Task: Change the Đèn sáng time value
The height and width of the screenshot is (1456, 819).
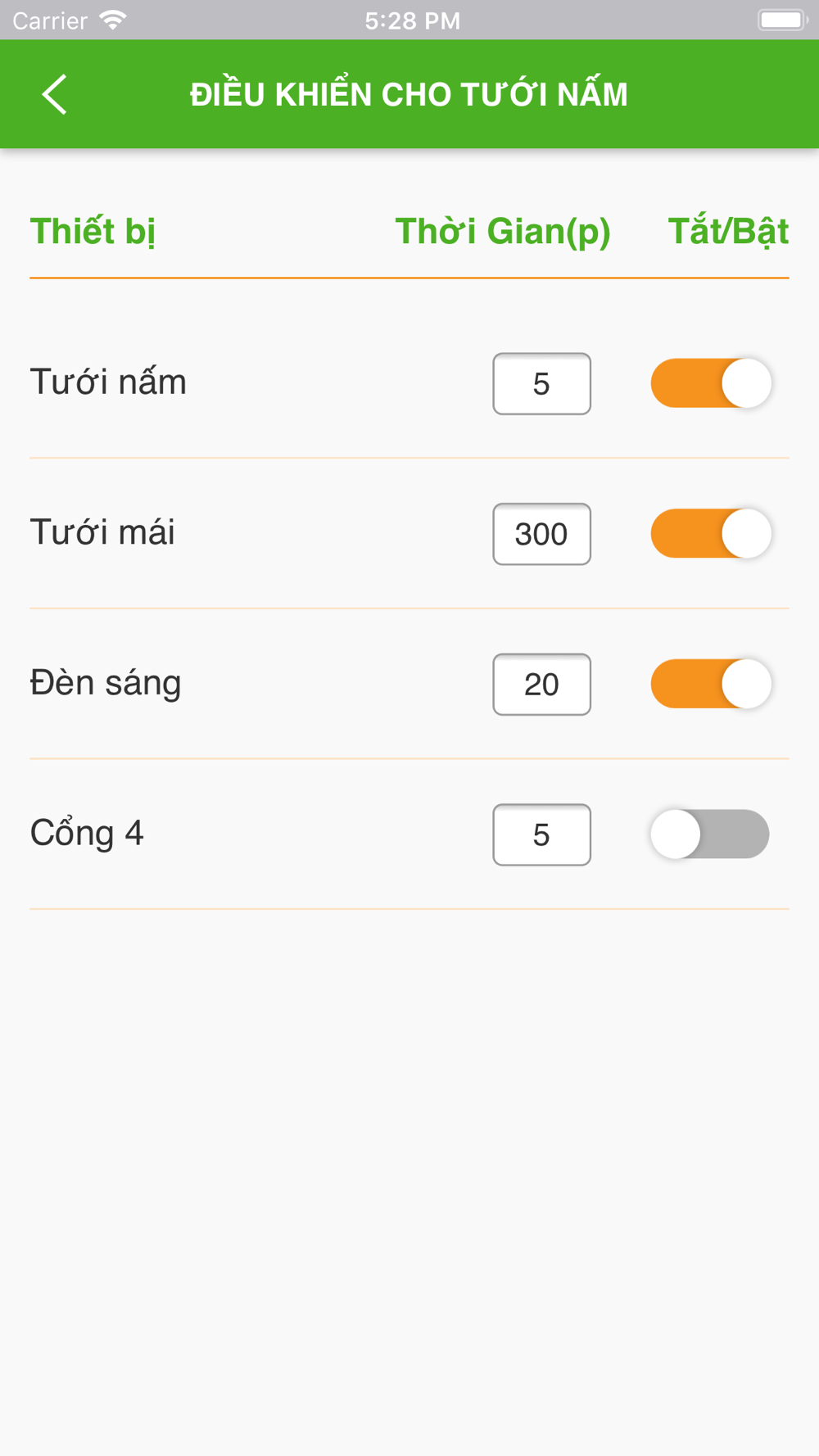Action: coord(541,685)
